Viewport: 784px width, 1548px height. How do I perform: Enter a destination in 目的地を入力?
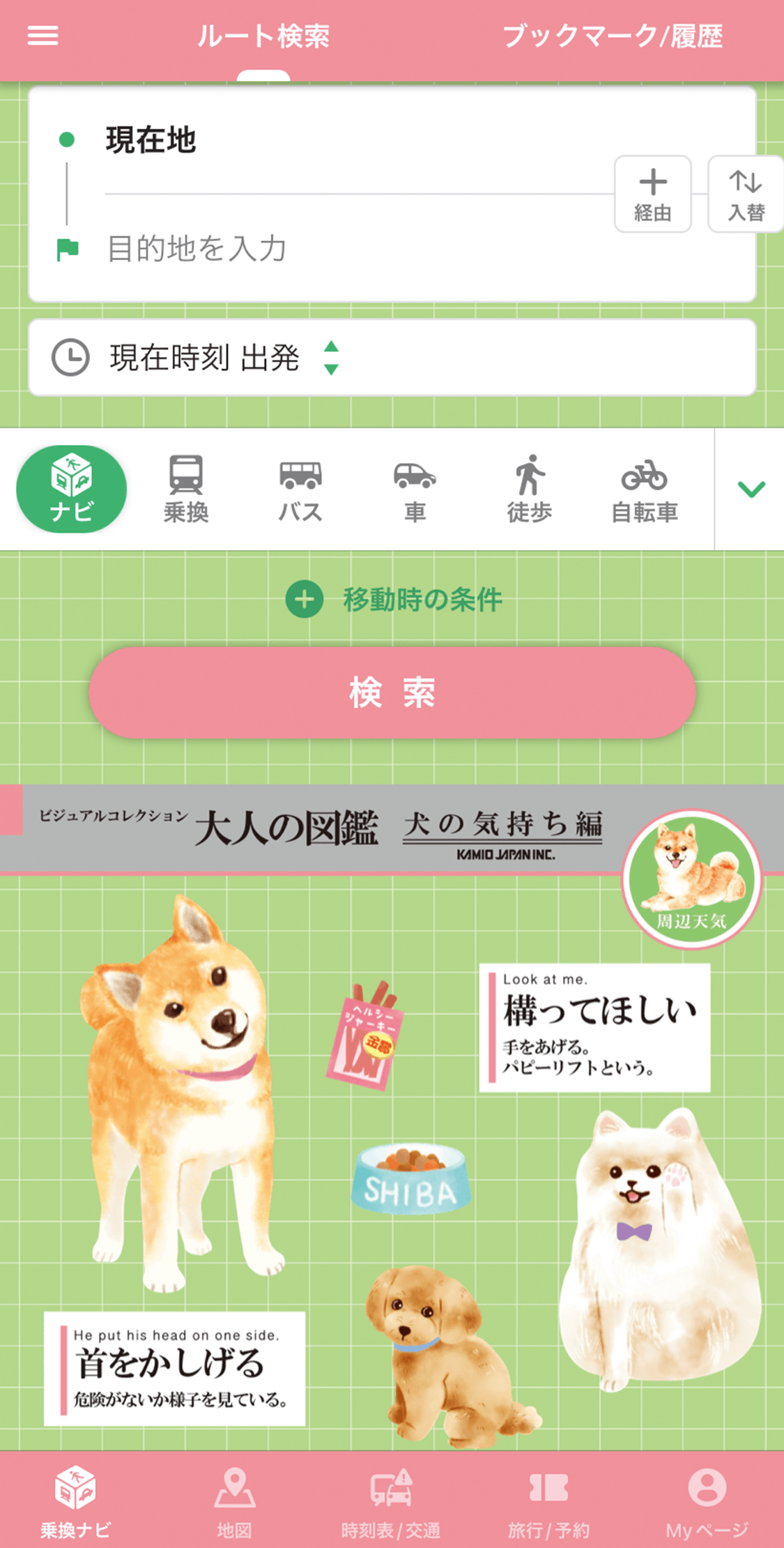coord(348,249)
